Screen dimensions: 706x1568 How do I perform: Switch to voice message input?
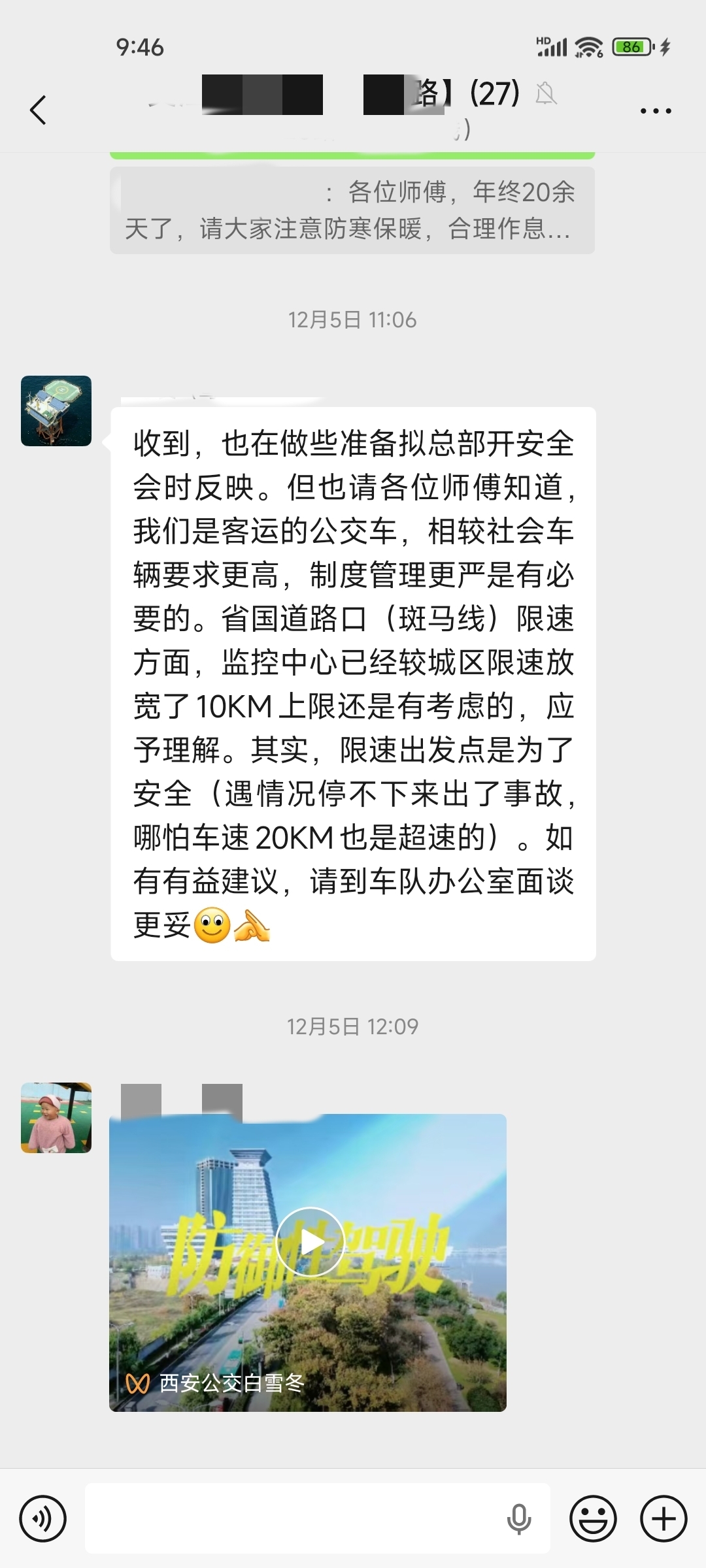click(x=43, y=1518)
